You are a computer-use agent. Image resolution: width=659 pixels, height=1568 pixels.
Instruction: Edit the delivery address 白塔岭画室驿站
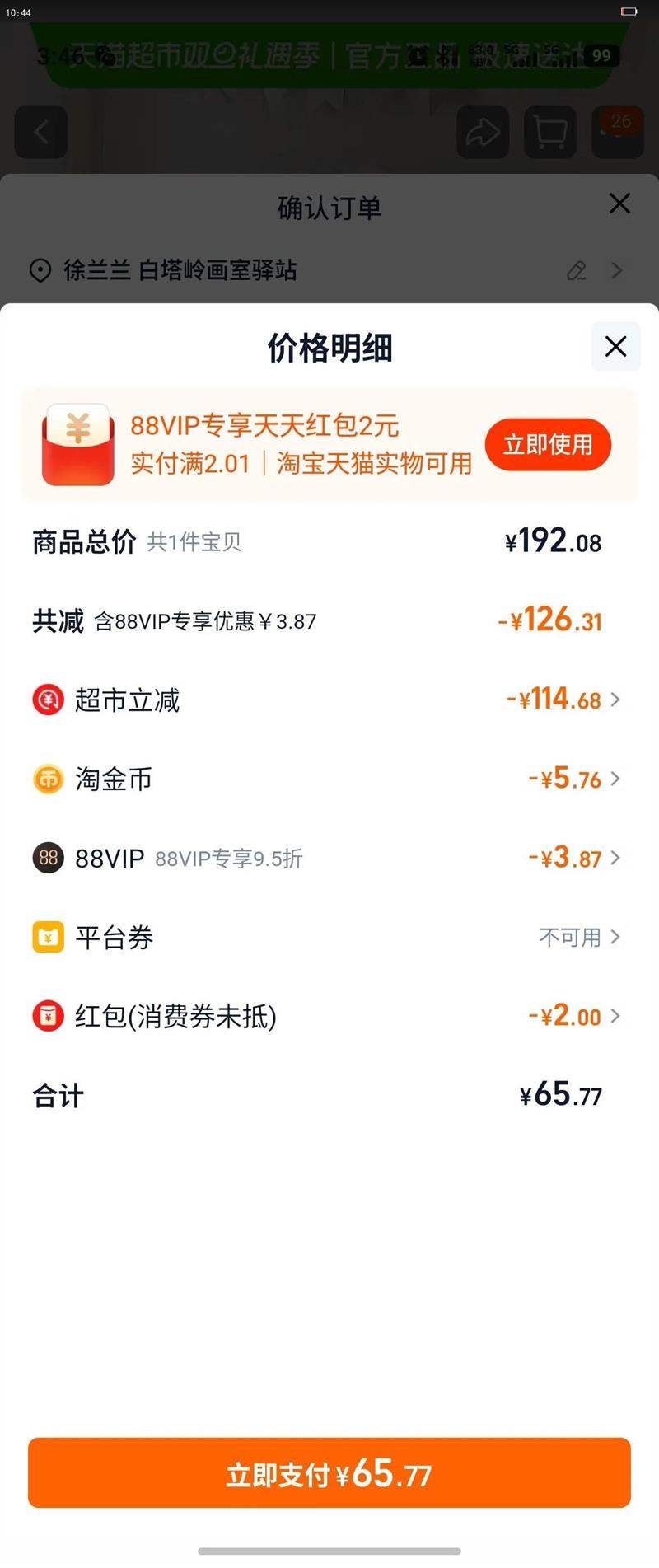point(577,271)
